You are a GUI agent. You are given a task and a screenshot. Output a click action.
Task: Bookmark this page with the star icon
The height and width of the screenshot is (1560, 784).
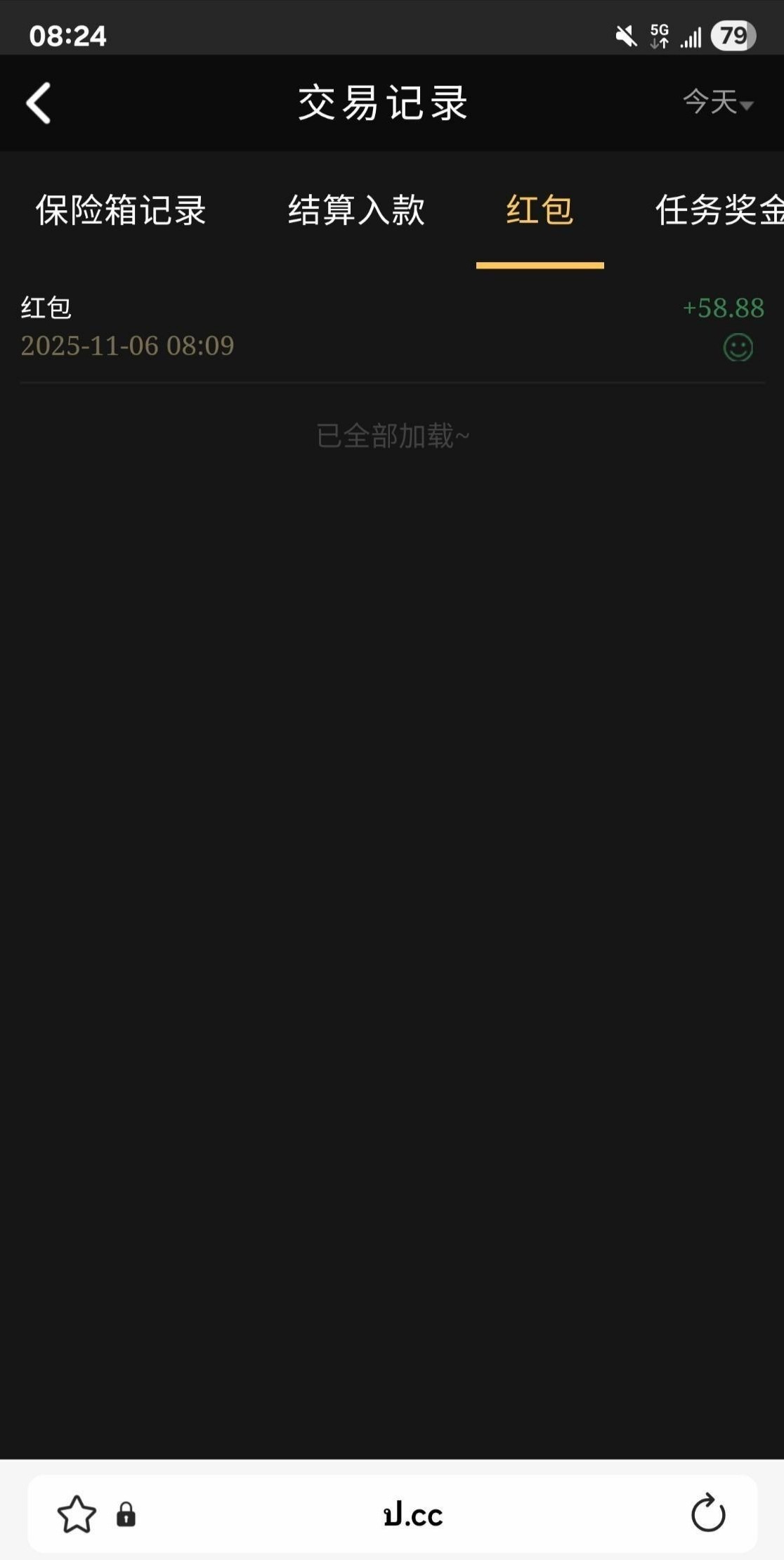77,1514
